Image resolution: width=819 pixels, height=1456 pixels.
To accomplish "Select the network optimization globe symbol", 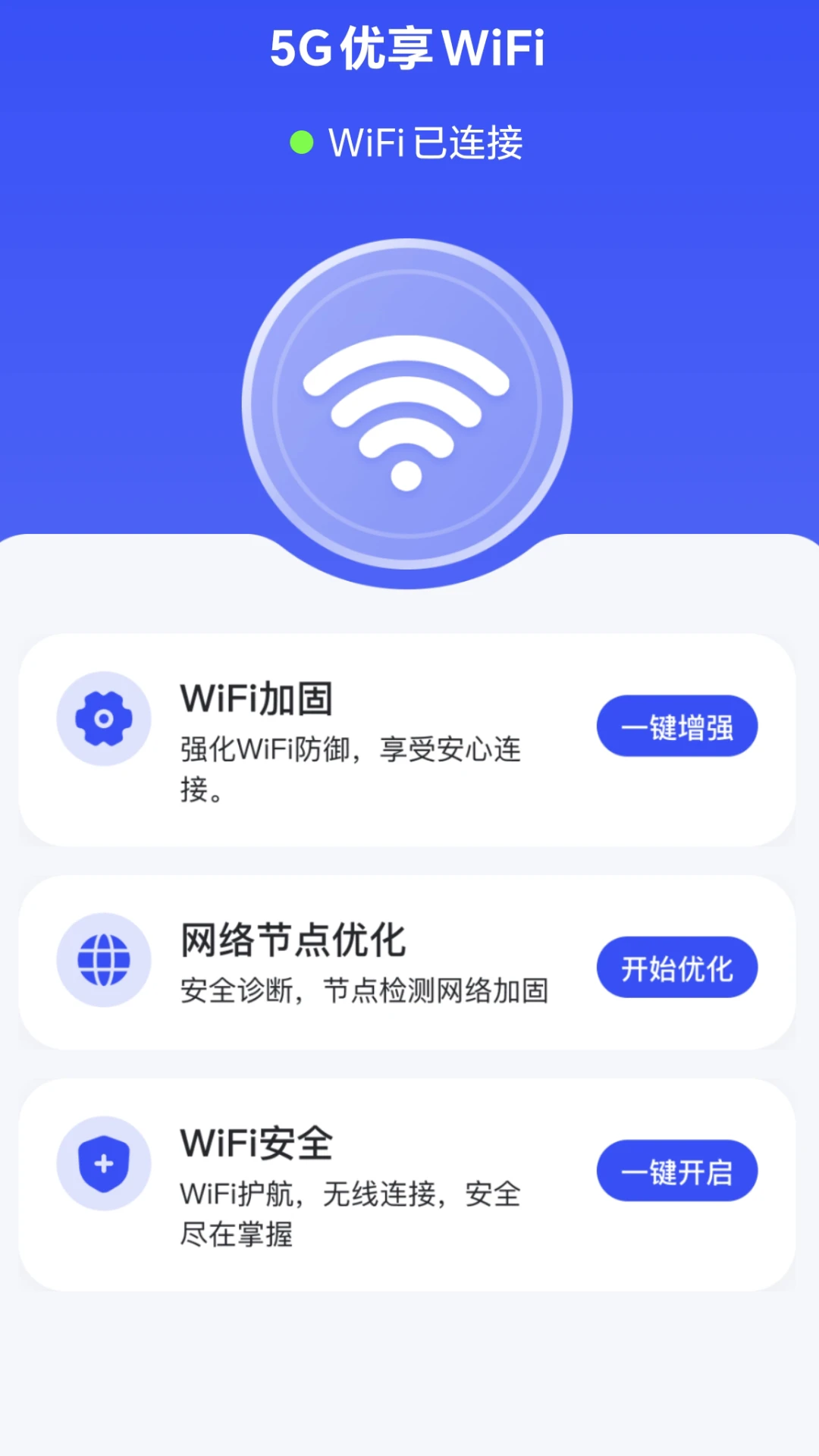I will coord(104,960).
